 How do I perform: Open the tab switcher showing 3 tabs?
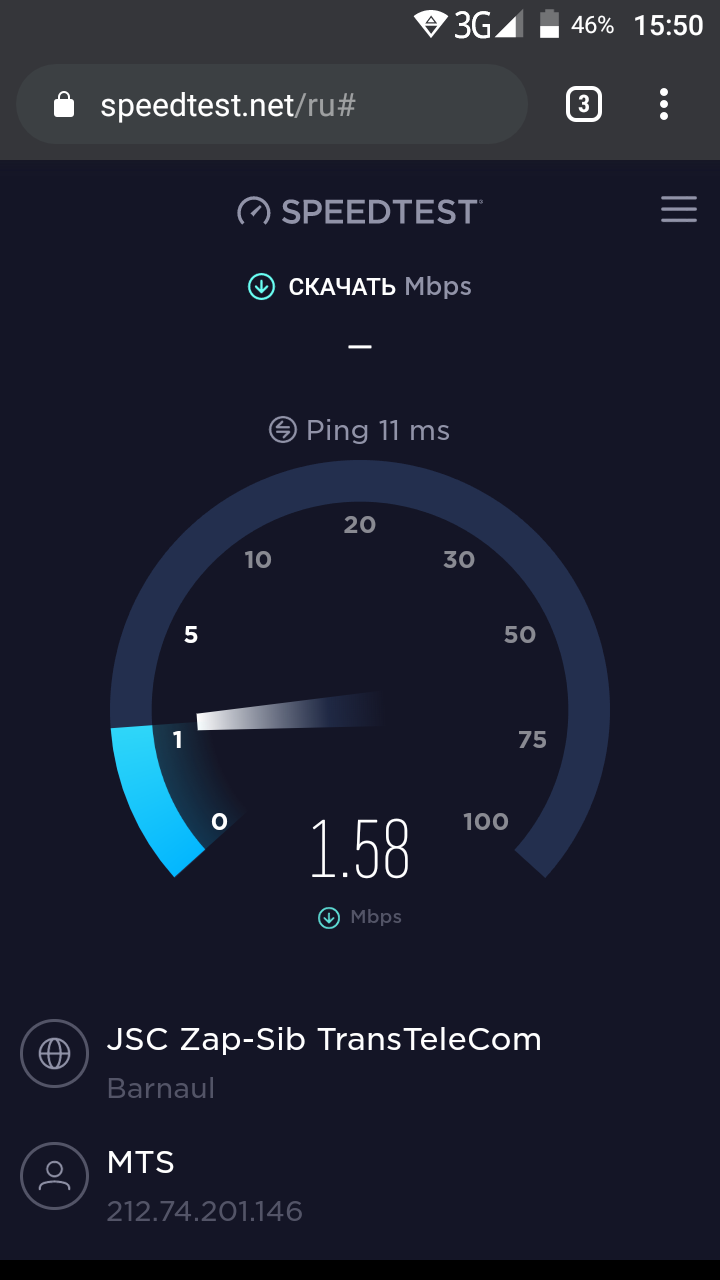584,105
